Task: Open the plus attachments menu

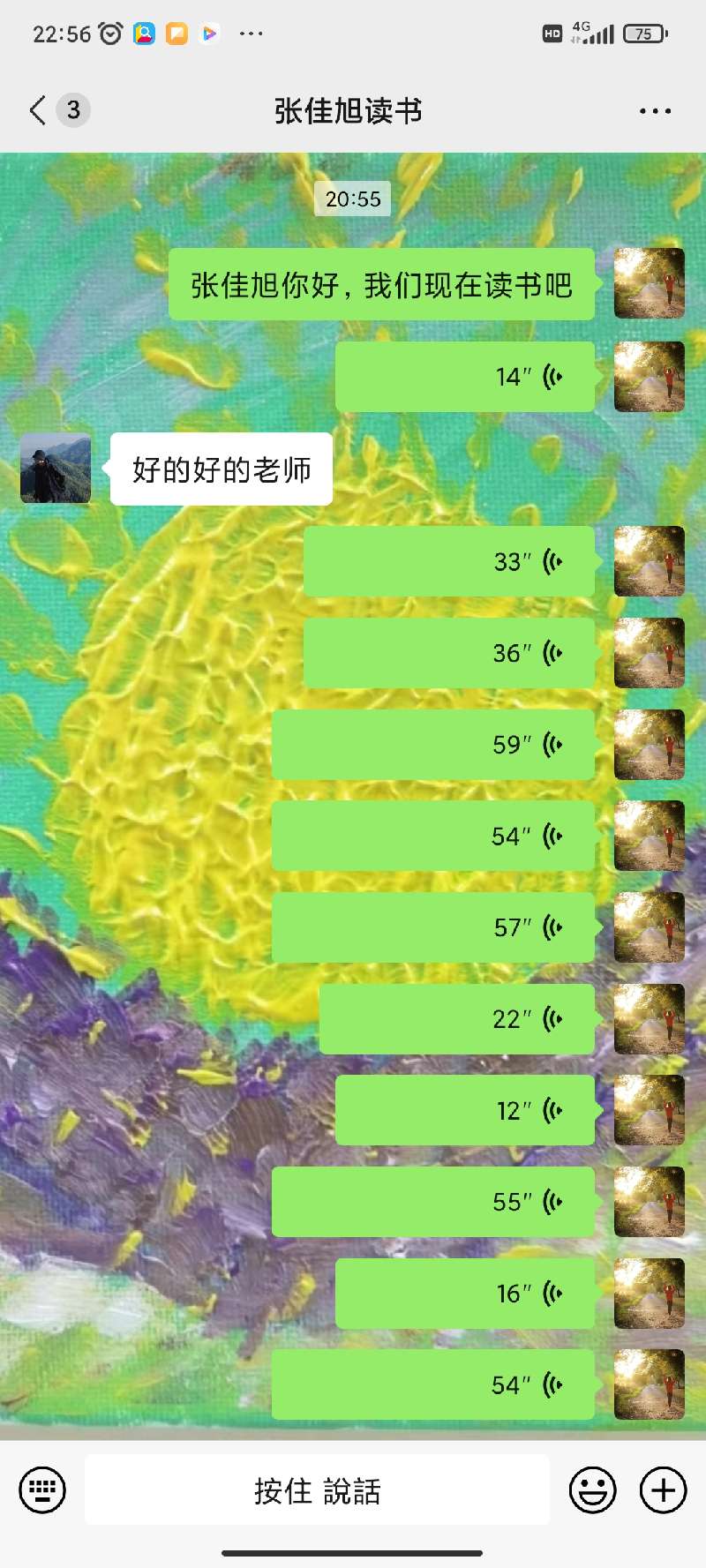Action: tap(663, 1490)
